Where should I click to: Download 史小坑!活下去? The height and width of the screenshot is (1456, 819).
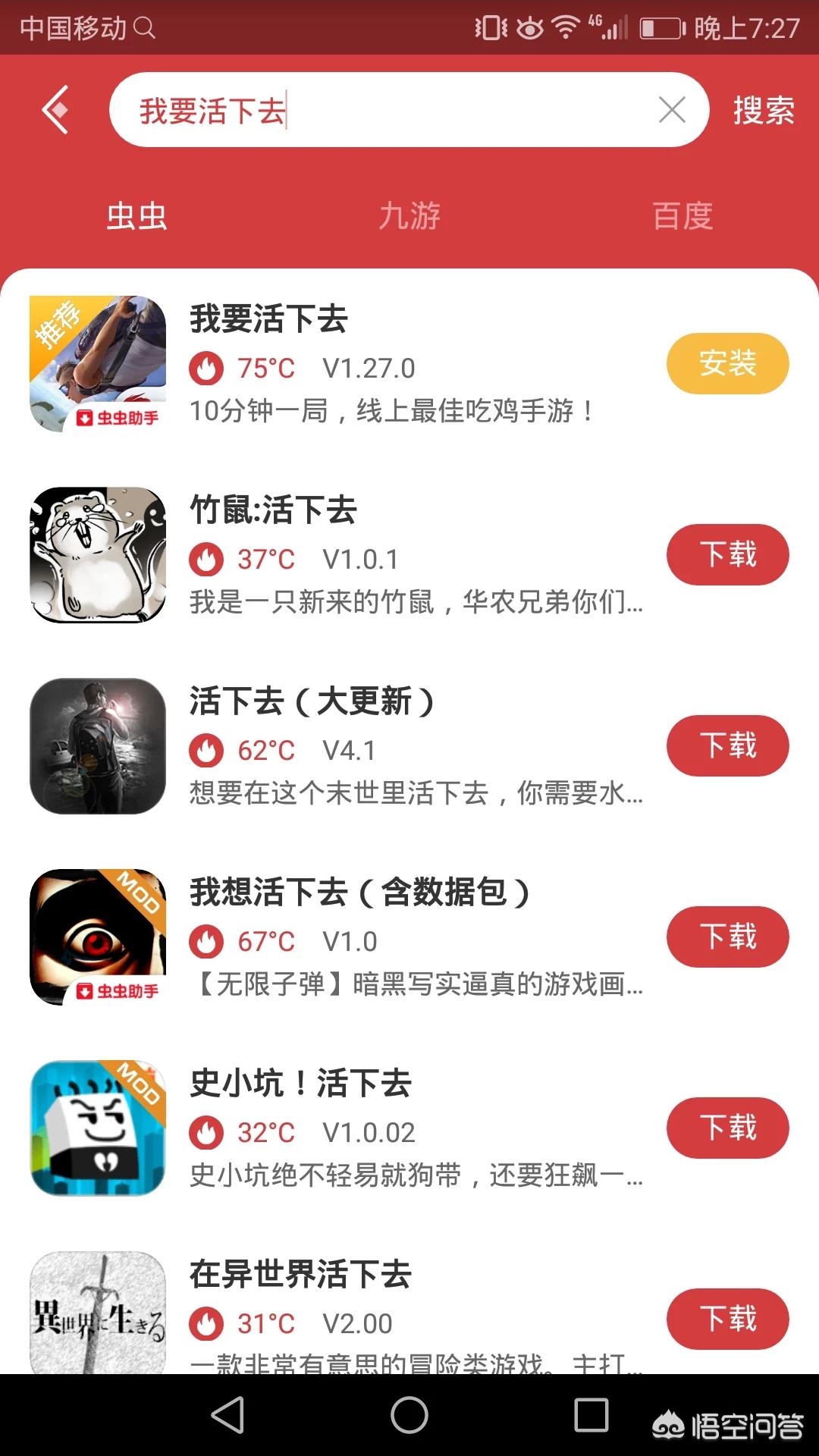[727, 1128]
